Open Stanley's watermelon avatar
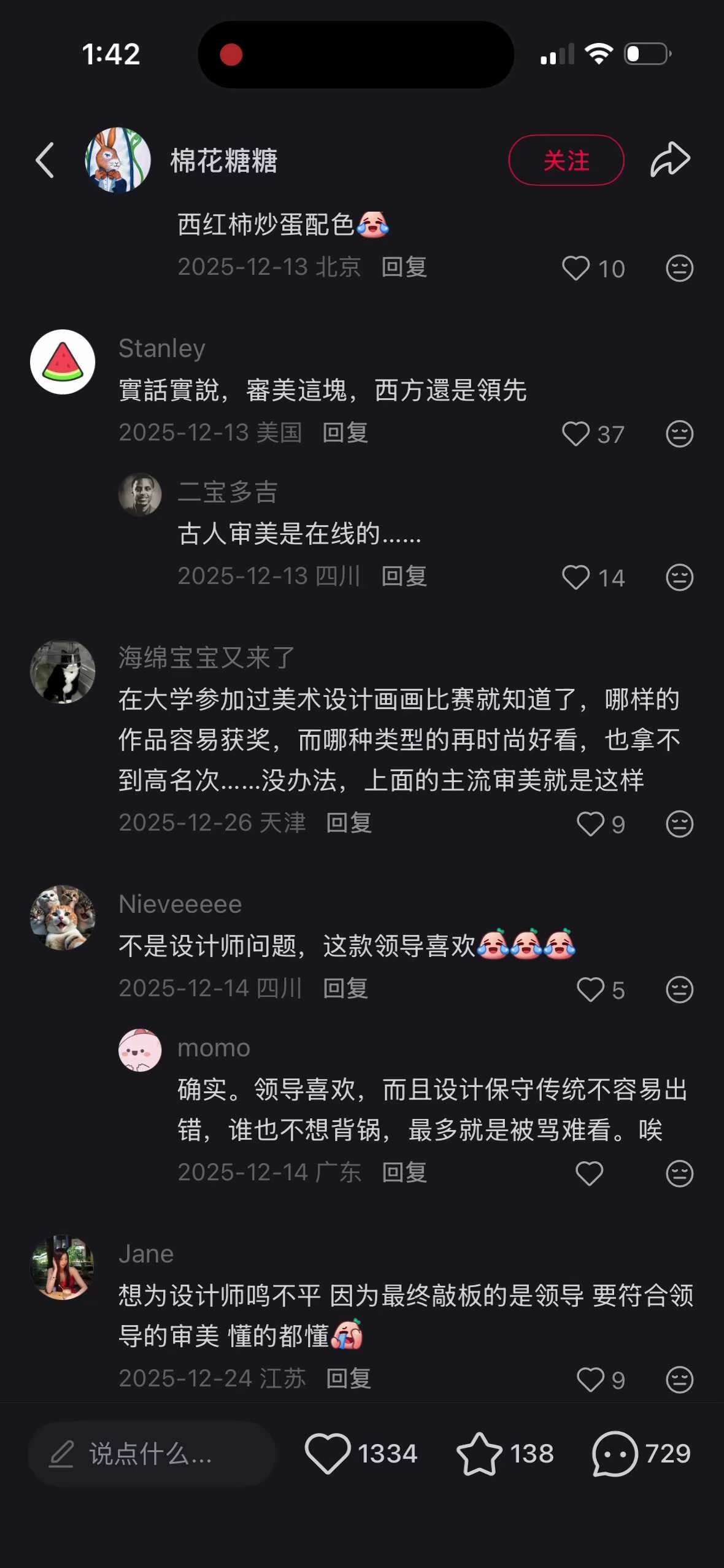This screenshot has width=724, height=1568. click(62, 361)
